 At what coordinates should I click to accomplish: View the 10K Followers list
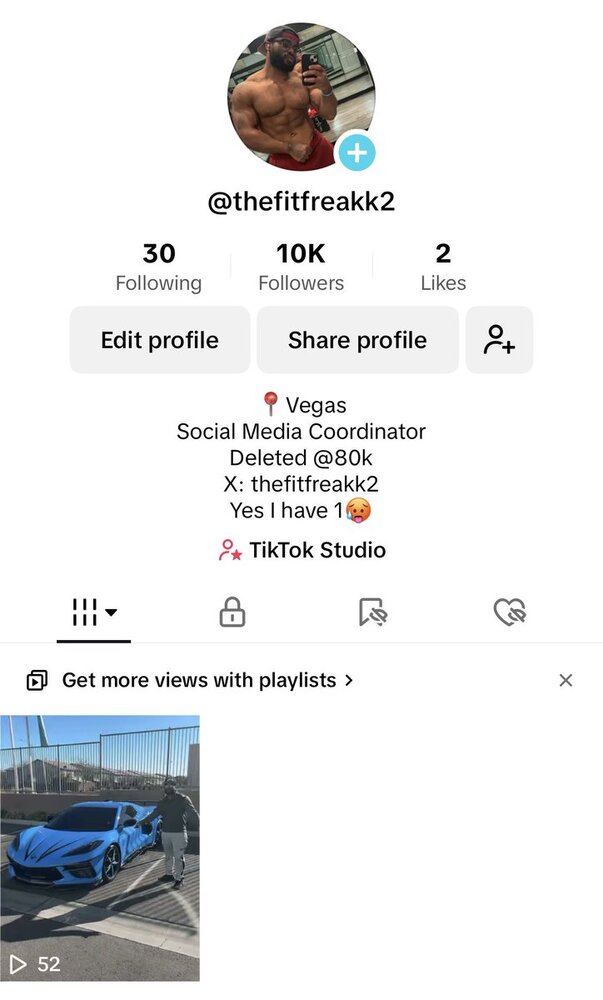pos(301,267)
